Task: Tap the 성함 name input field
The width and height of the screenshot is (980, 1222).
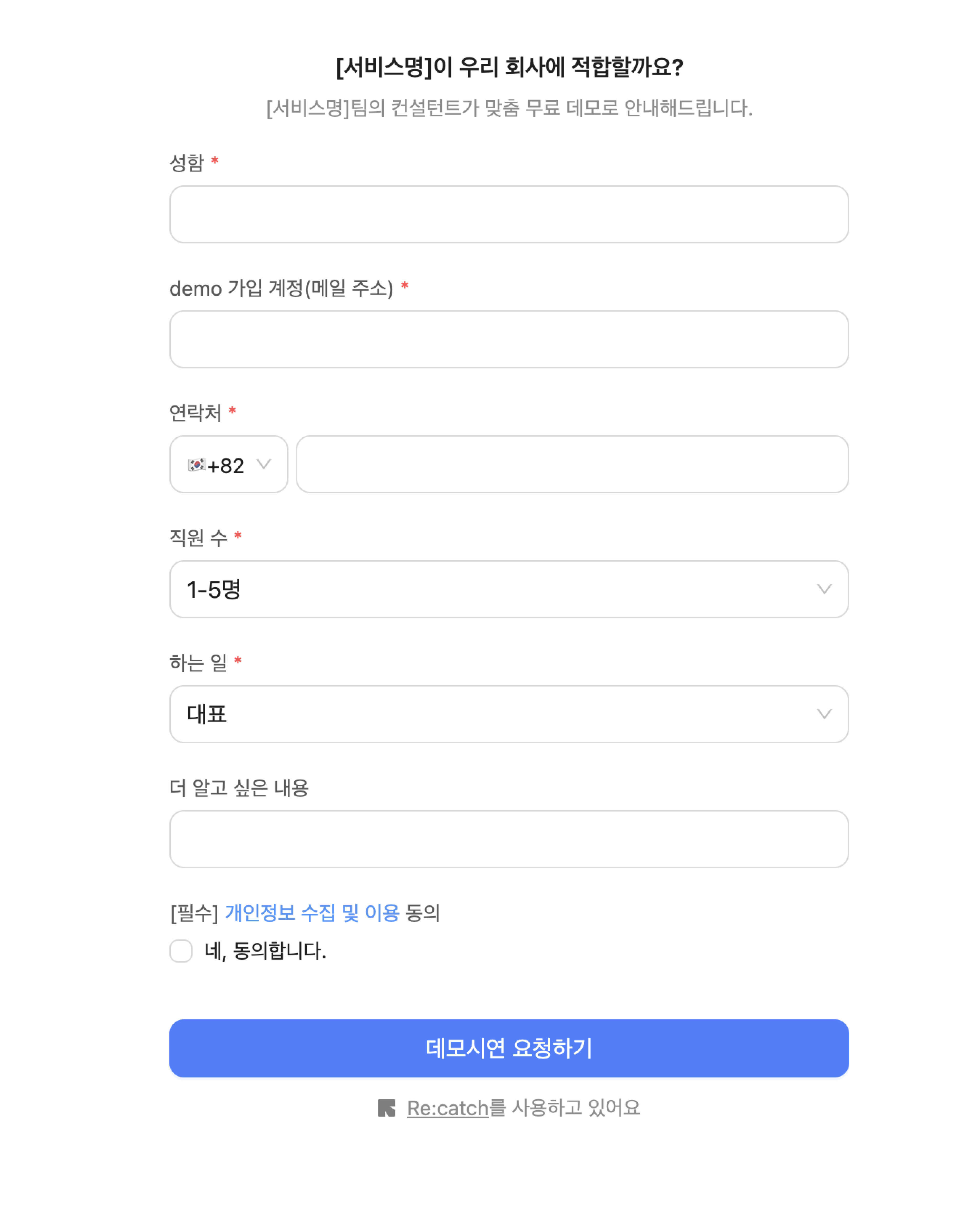Action: point(508,214)
